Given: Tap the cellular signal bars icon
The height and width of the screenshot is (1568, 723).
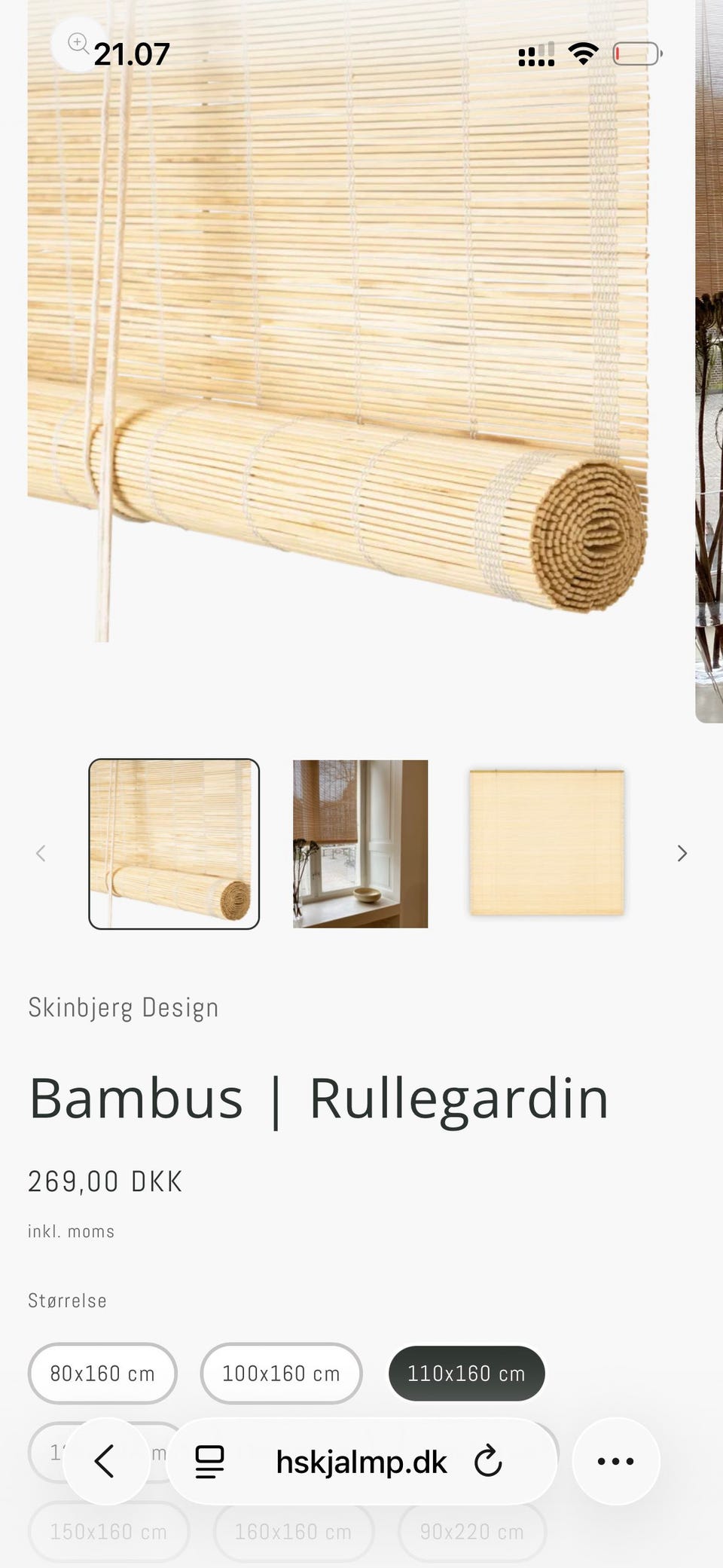Looking at the screenshot, I should click(x=535, y=53).
